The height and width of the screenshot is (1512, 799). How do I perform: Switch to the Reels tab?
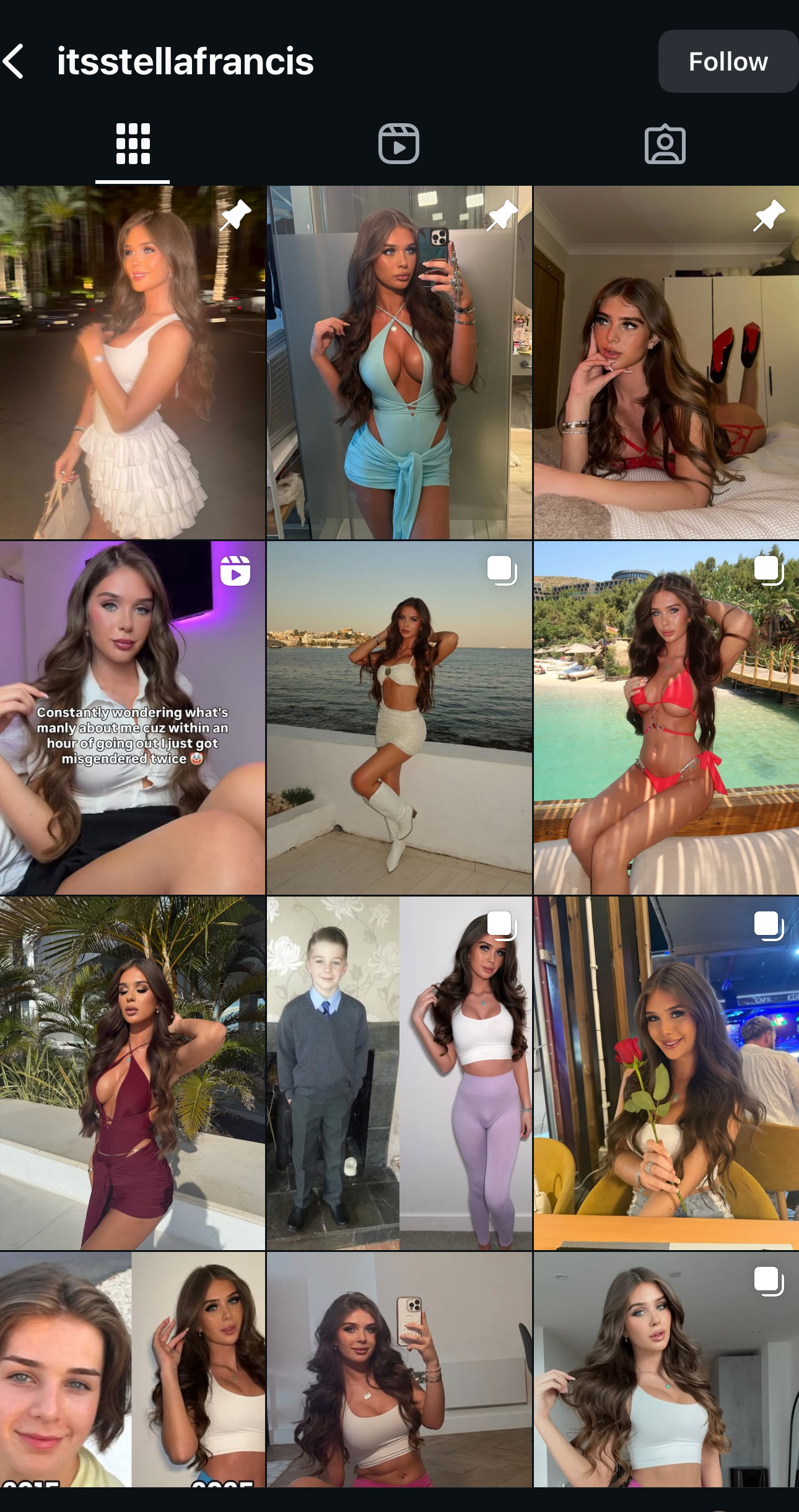tap(399, 144)
